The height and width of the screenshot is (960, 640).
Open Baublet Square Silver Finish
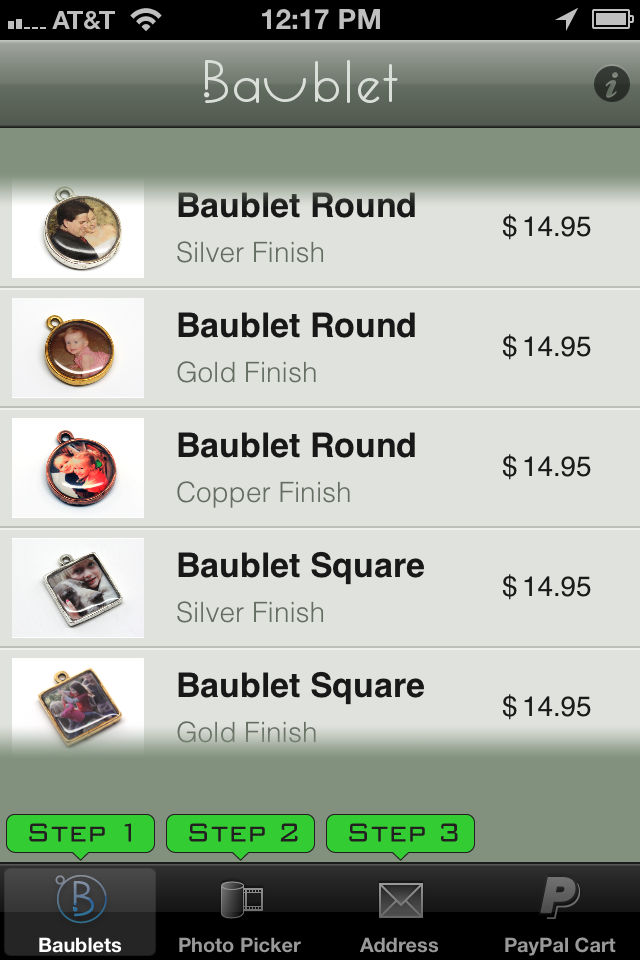(x=320, y=587)
